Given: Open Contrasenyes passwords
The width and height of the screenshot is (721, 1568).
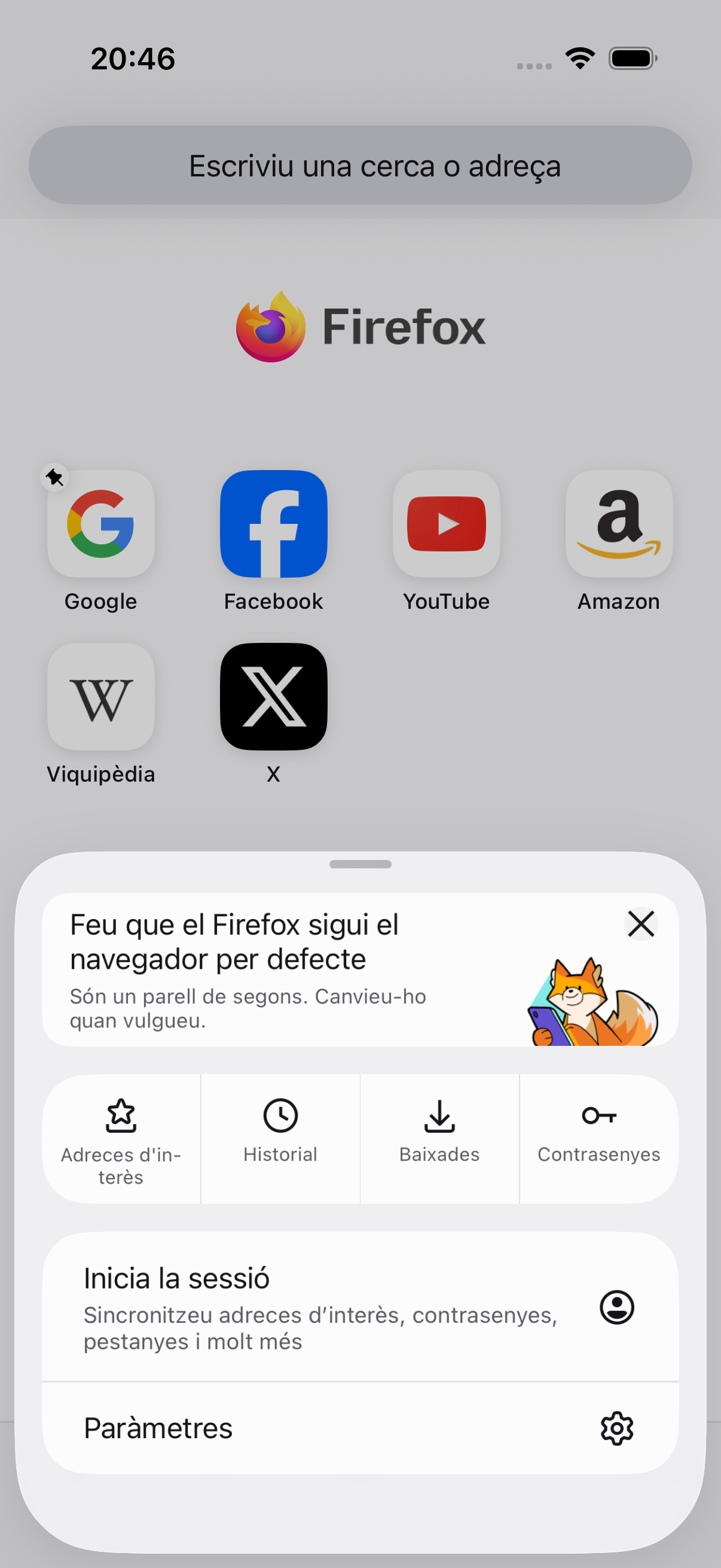Looking at the screenshot, I should pyautogui.click(x=598, y=1138).
